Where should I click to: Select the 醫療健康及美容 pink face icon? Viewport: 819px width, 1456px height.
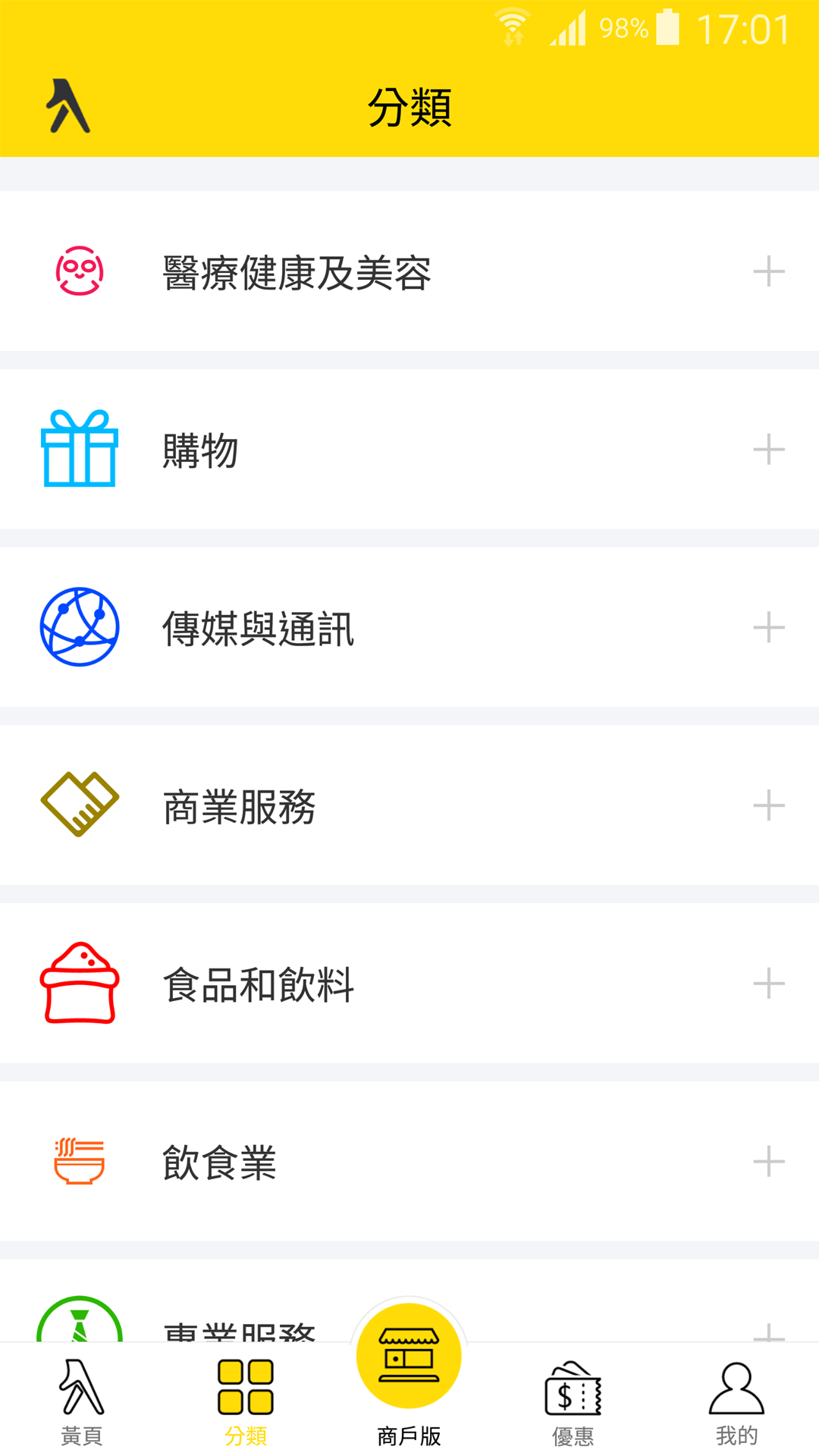tap(79, 271)
